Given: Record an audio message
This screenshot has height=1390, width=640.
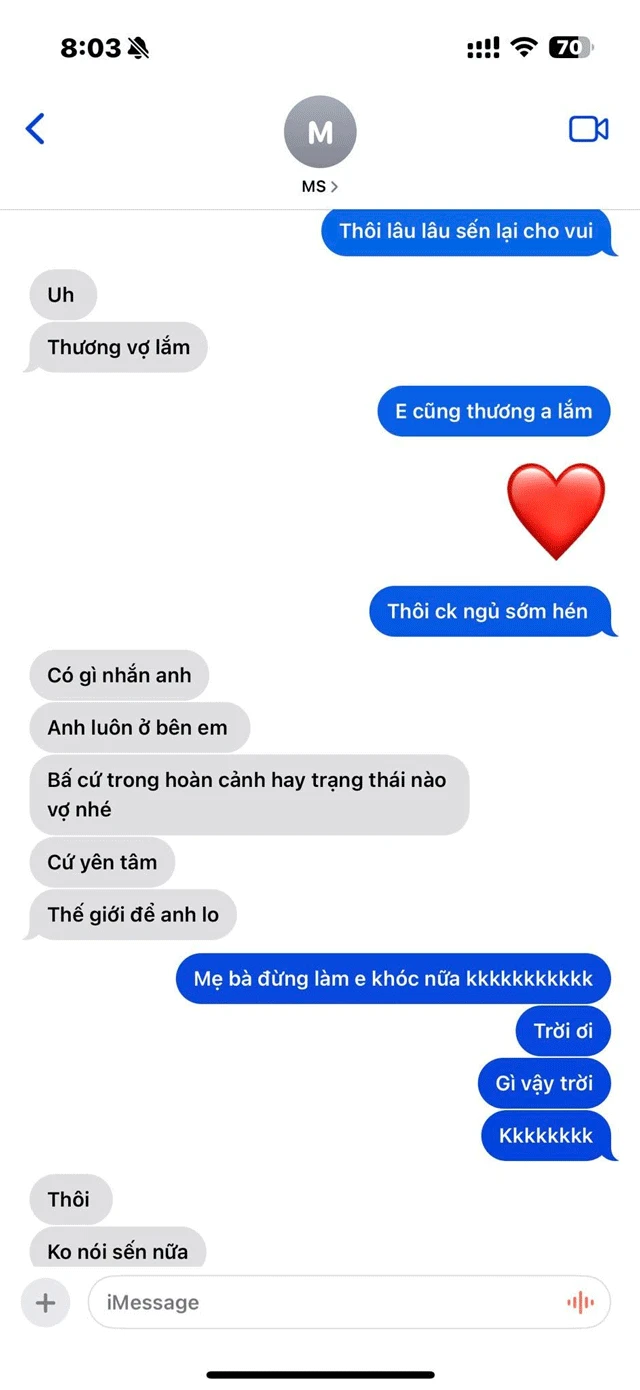Looking at the screenshot, I should point(580,1302).
